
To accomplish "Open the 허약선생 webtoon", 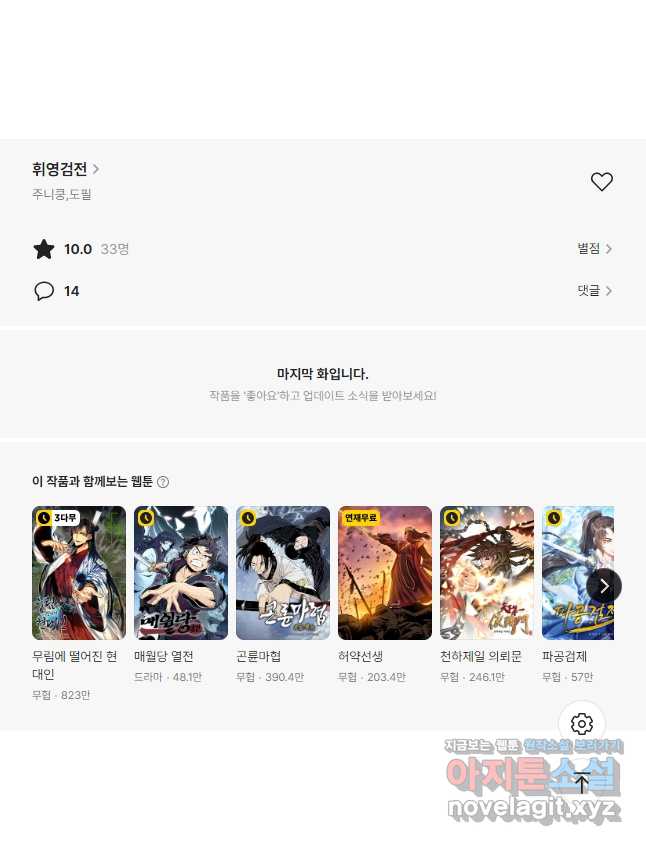I will [x=385, y=573].
